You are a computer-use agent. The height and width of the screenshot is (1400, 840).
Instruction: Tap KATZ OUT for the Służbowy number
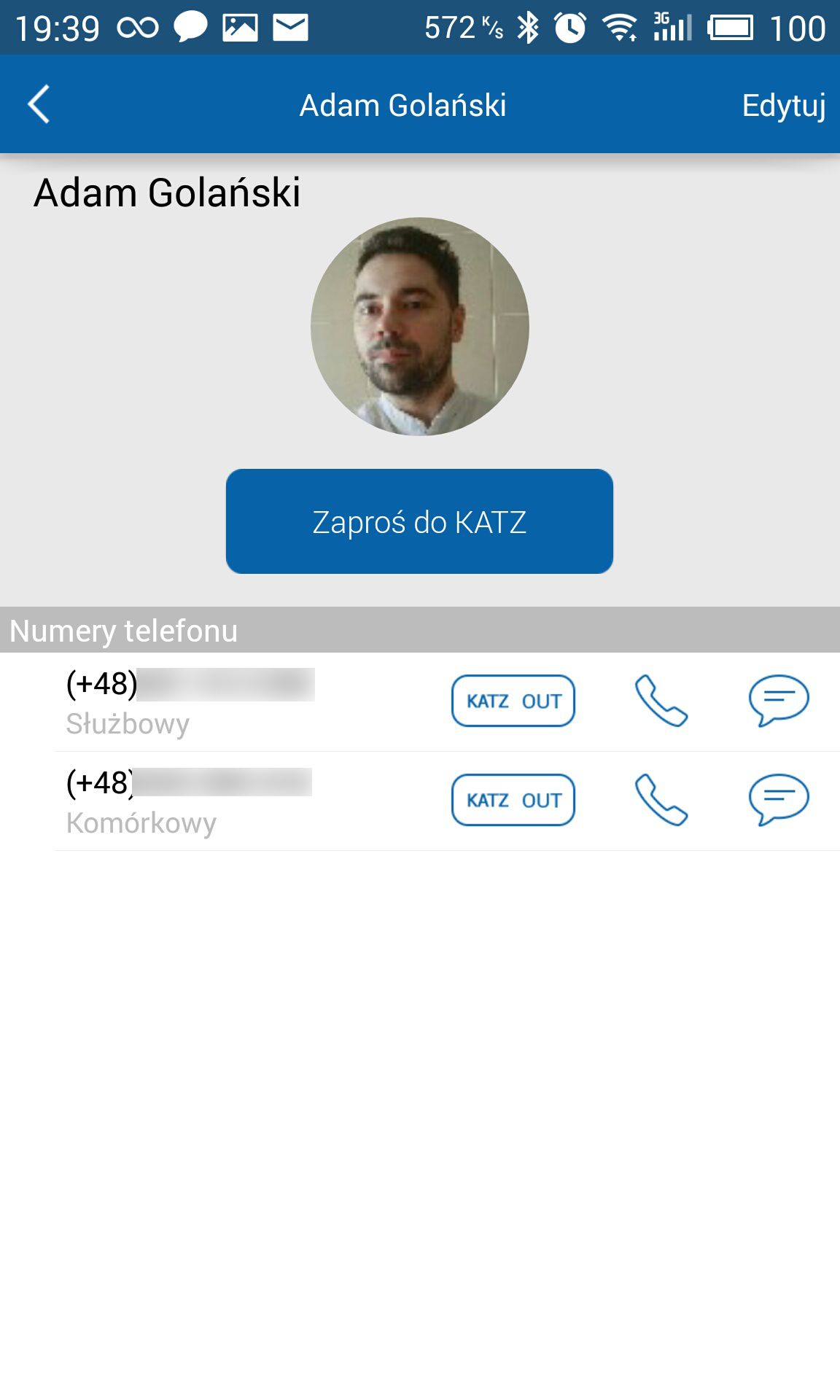point(513,701)
